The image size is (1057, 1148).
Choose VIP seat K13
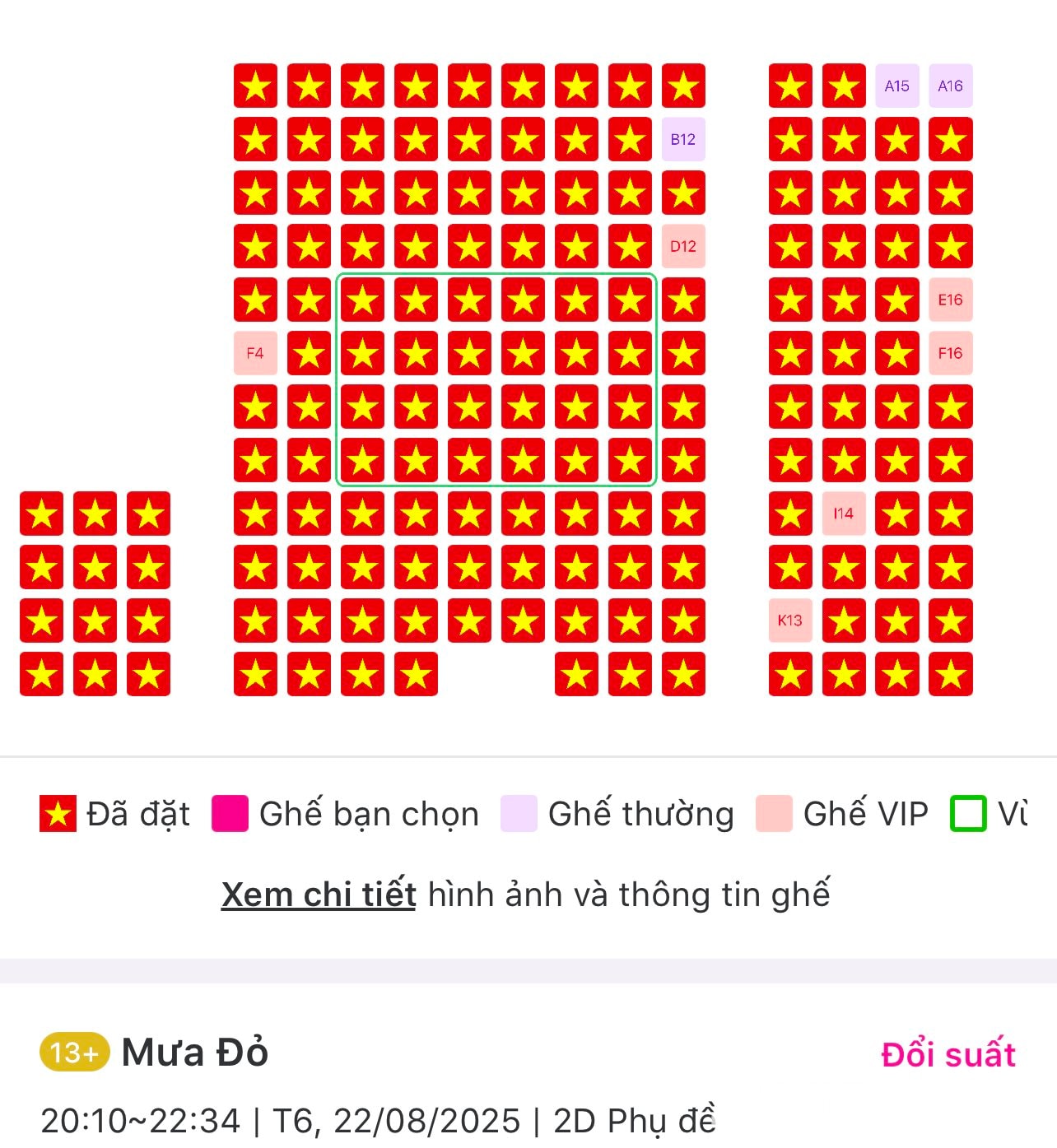789,620
